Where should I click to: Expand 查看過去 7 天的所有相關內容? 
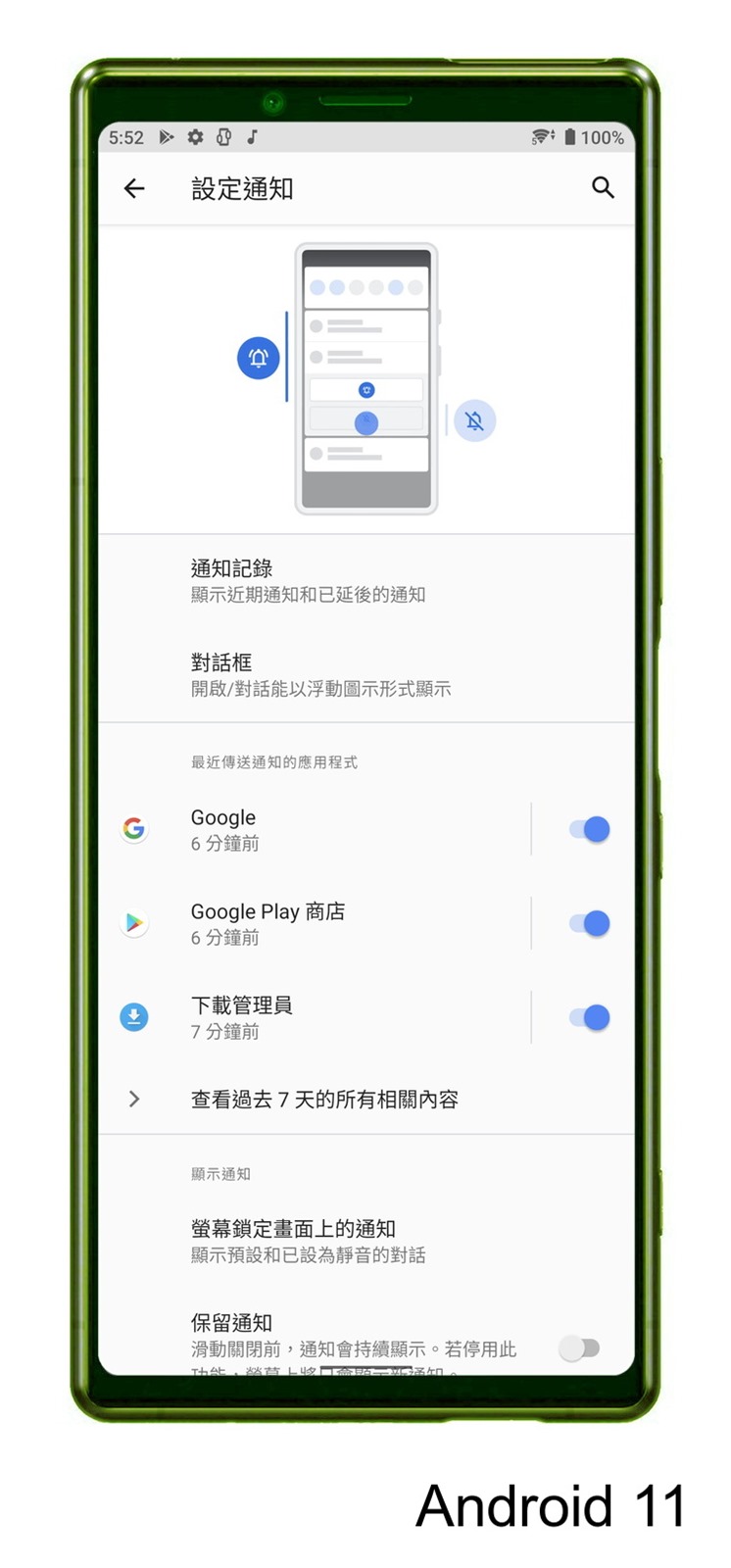pos(323,1100)
